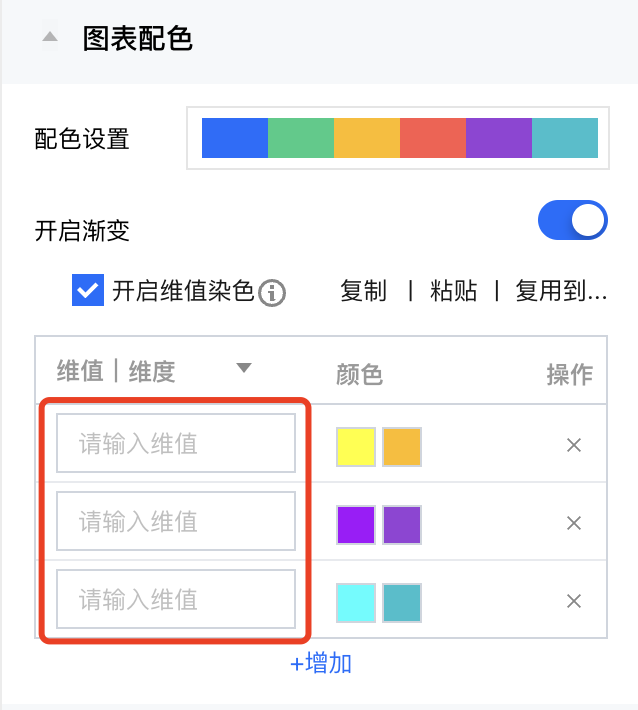The width and height of the screenshot is (638, 710).
Task: Focus the dimension value field beside purple swatch
Action: (176, 521)
